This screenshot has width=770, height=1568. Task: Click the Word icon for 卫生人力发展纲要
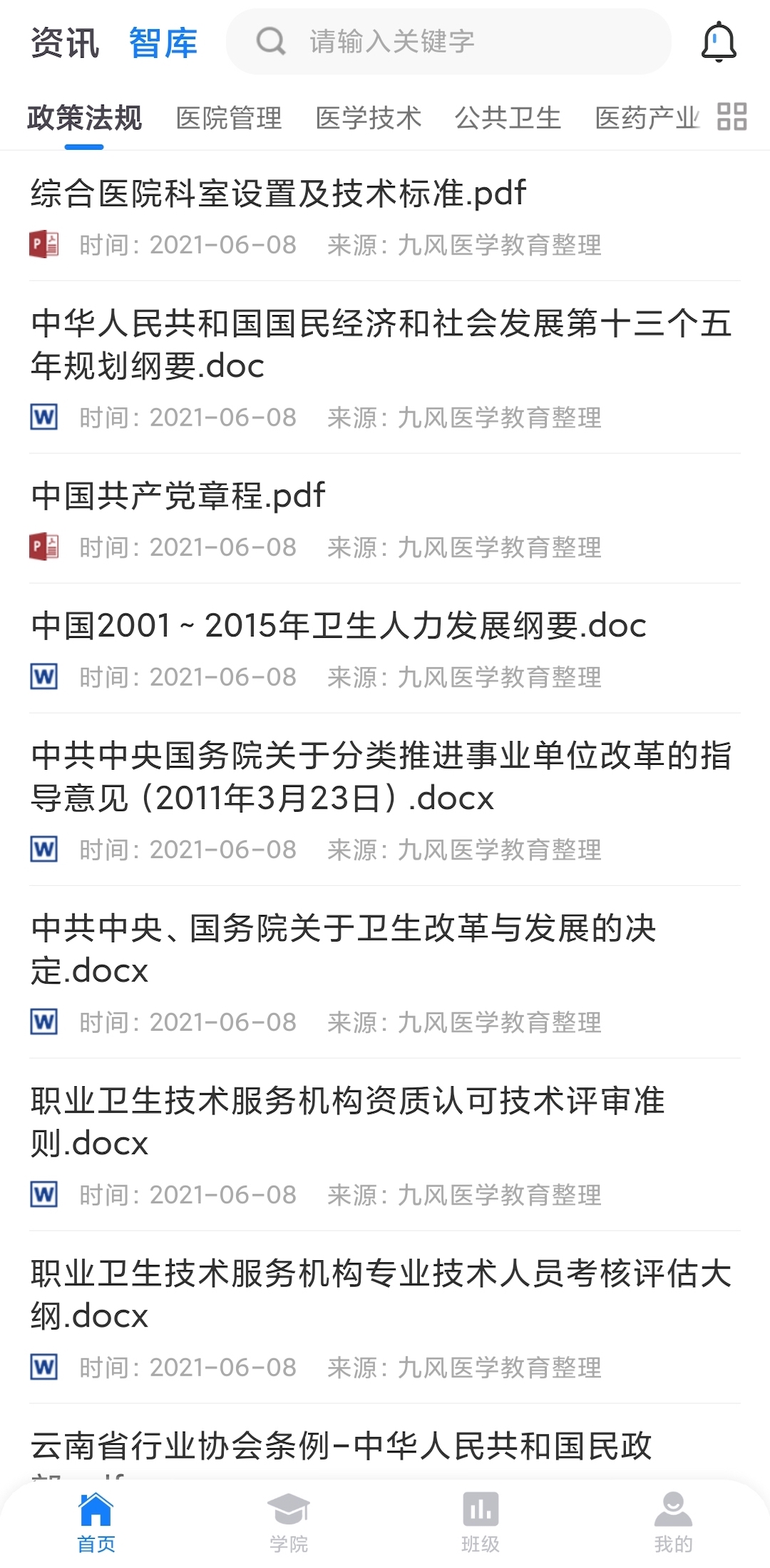(x=43, y=676)
